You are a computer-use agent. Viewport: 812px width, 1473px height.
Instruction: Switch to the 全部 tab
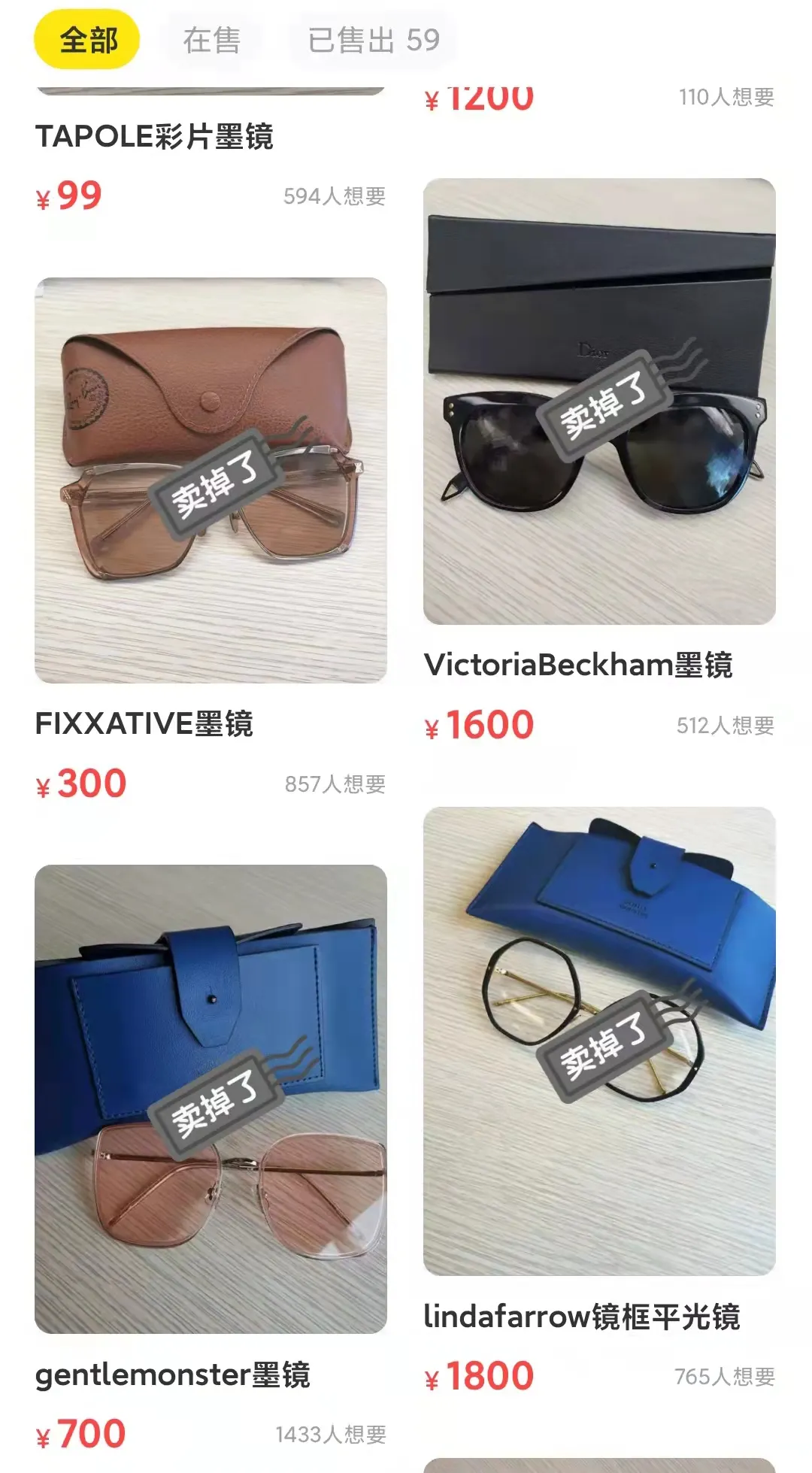tap(87, 40)
